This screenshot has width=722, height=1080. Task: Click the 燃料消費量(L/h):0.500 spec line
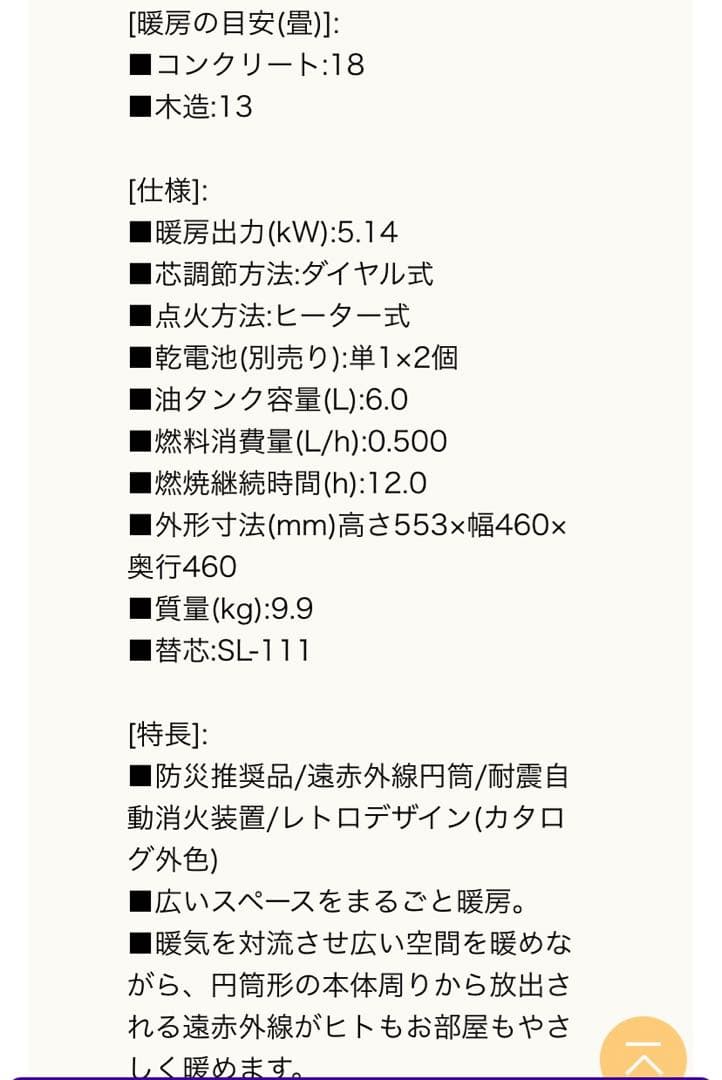(290, 440)
